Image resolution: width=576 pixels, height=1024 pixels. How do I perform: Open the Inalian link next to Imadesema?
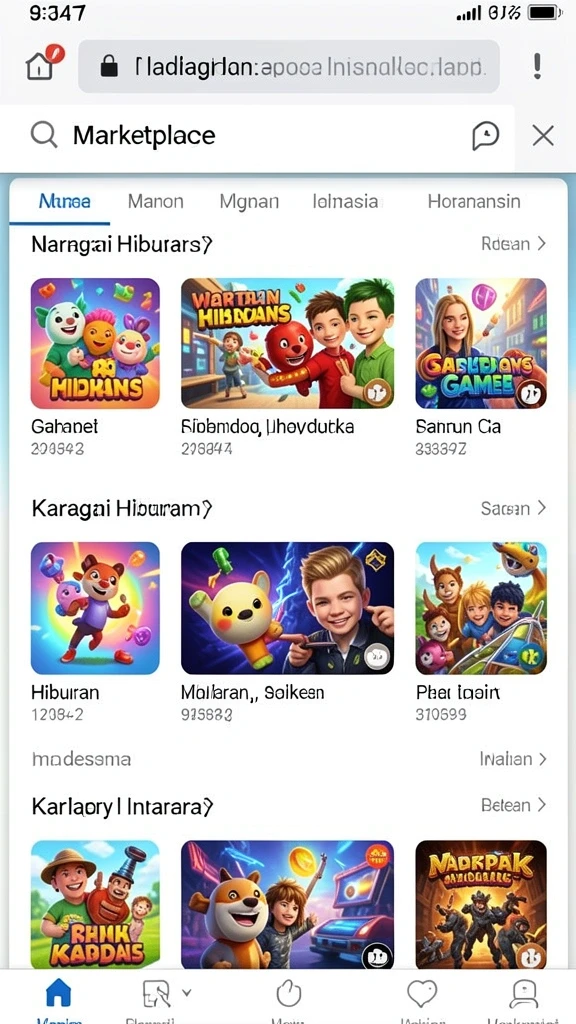pyautogui.click(x=513, y=759)
